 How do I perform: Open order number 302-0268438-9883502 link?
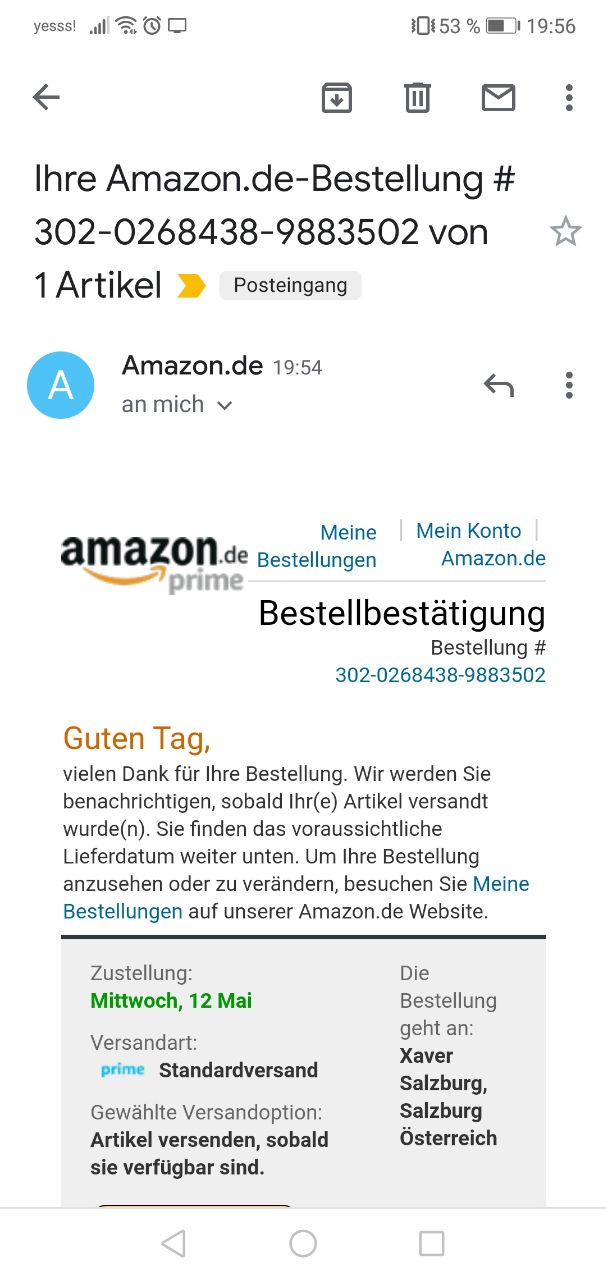[x=440, y=675]
